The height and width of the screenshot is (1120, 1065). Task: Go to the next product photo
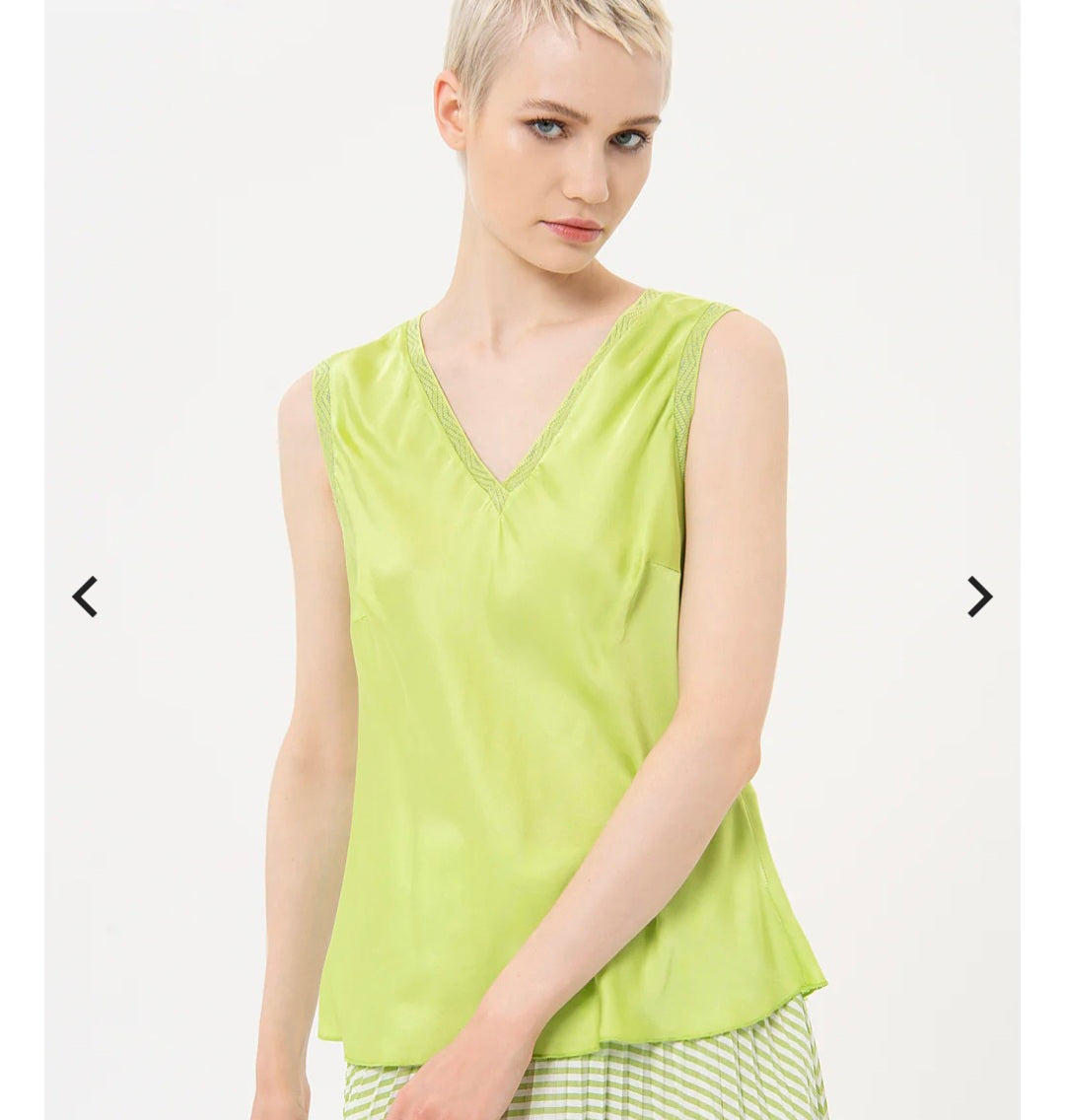978,596
